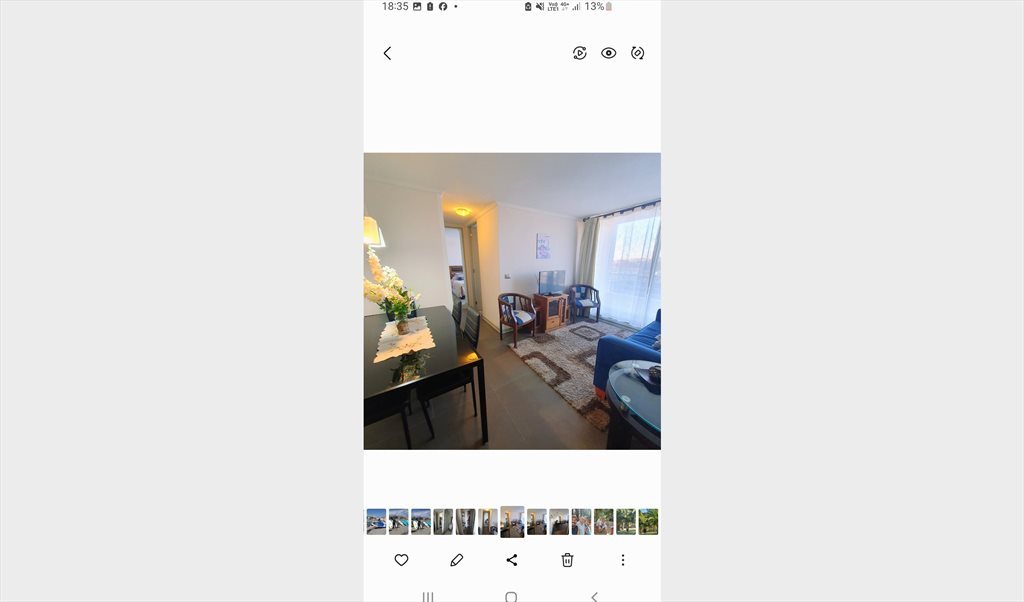Tap the rotate screen icon
The height and width of the screenshot is (602, 1024).
(x=638, y=53)
